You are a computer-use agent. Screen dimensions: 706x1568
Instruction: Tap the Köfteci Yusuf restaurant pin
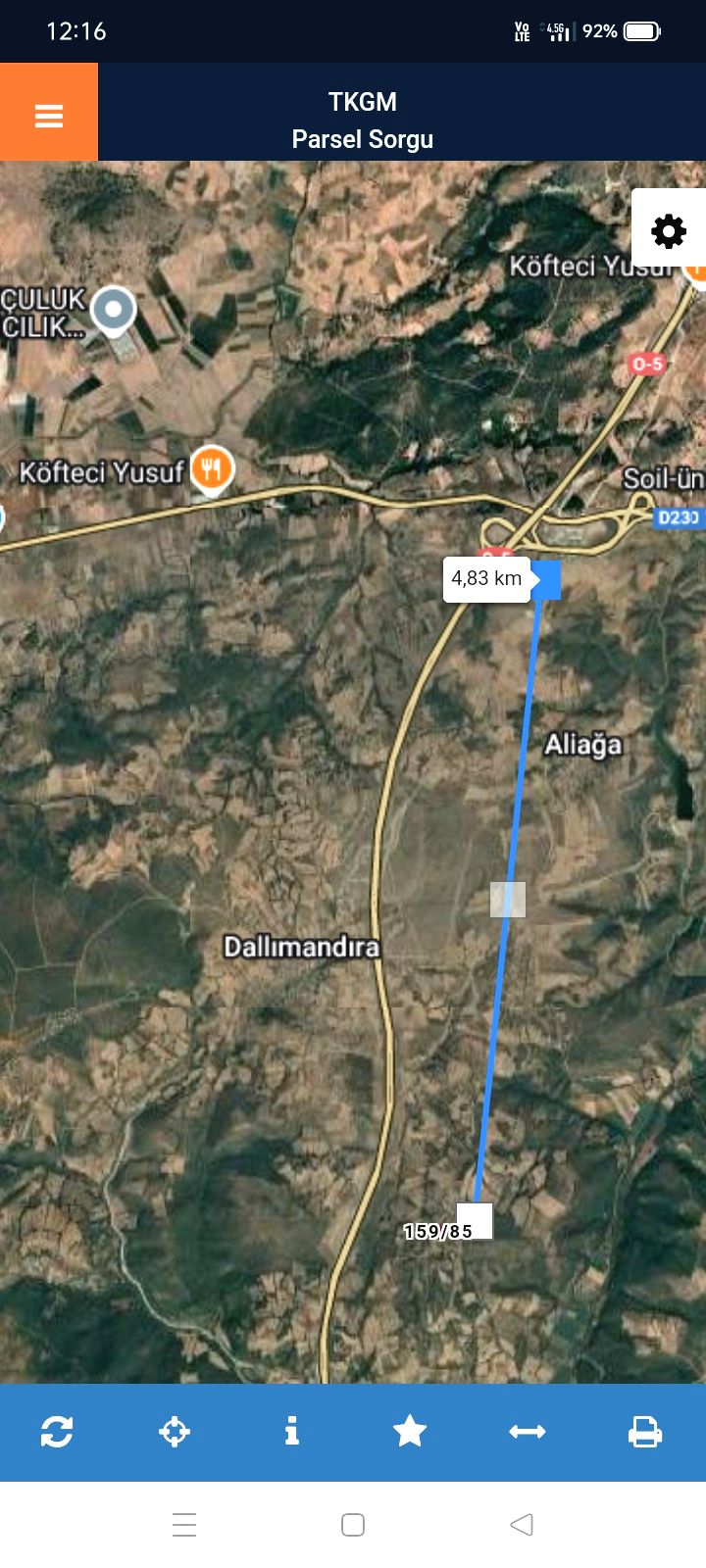(211, 467)
